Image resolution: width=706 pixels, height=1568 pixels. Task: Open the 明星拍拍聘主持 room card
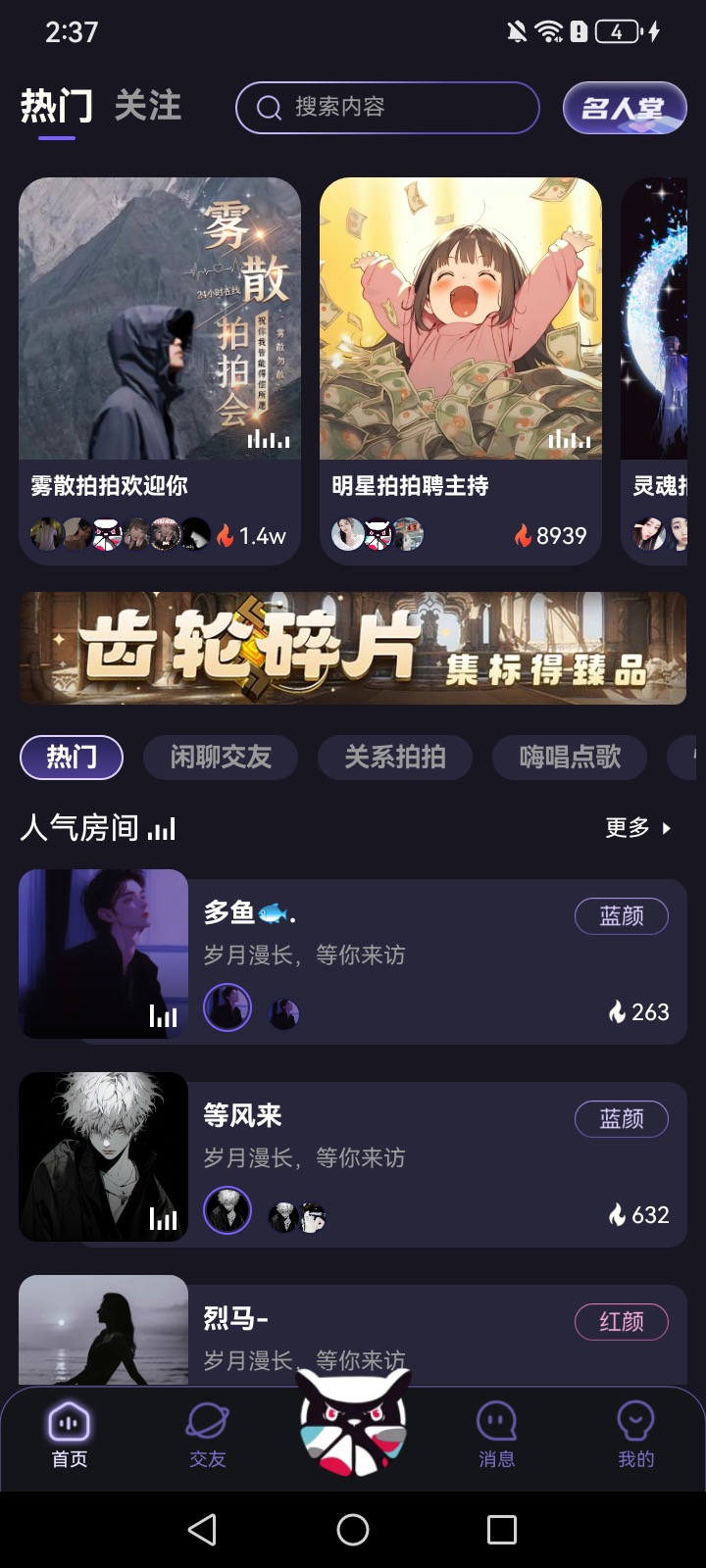coord(461,370)
